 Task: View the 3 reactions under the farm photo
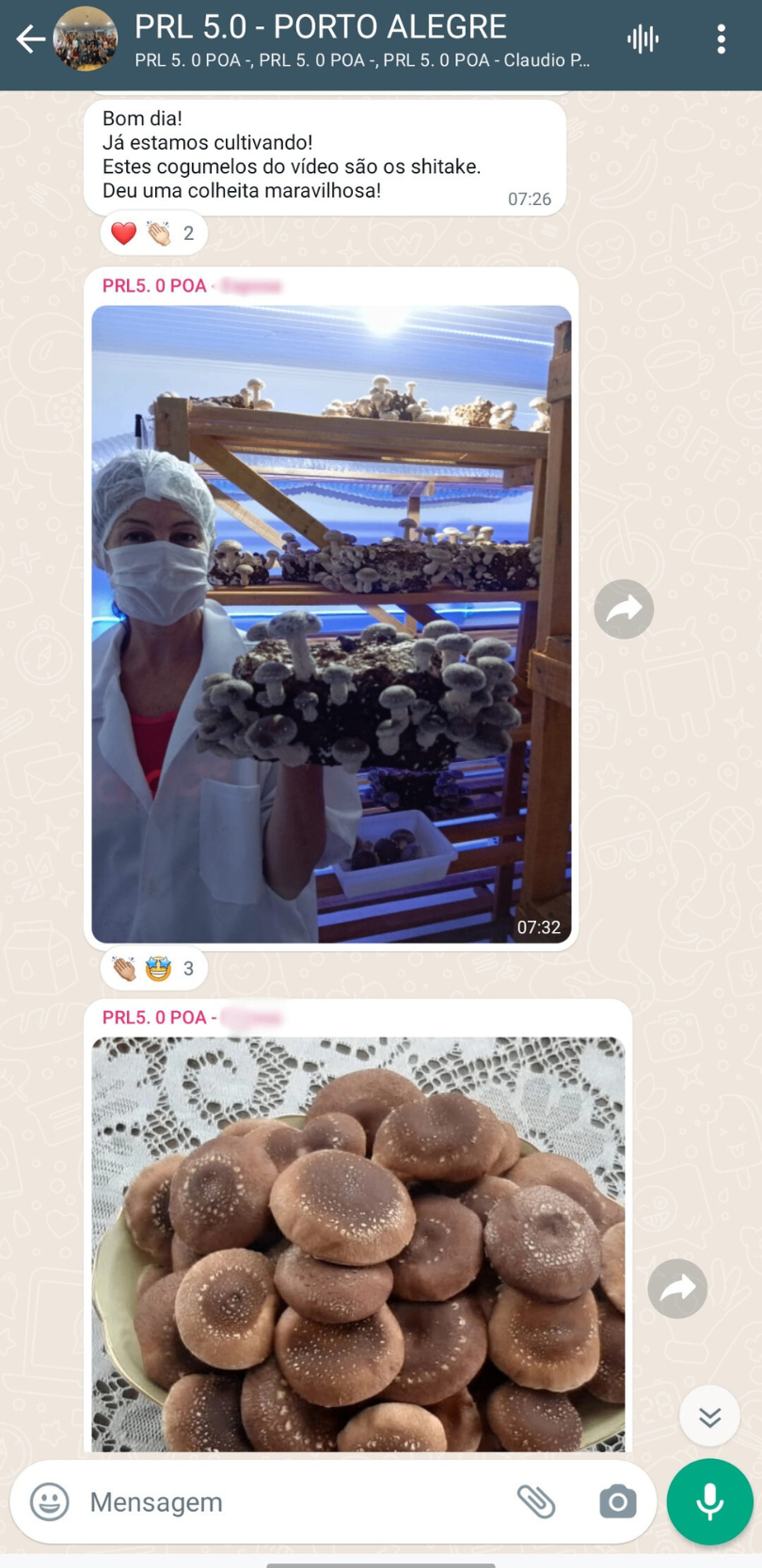[153, 968]
